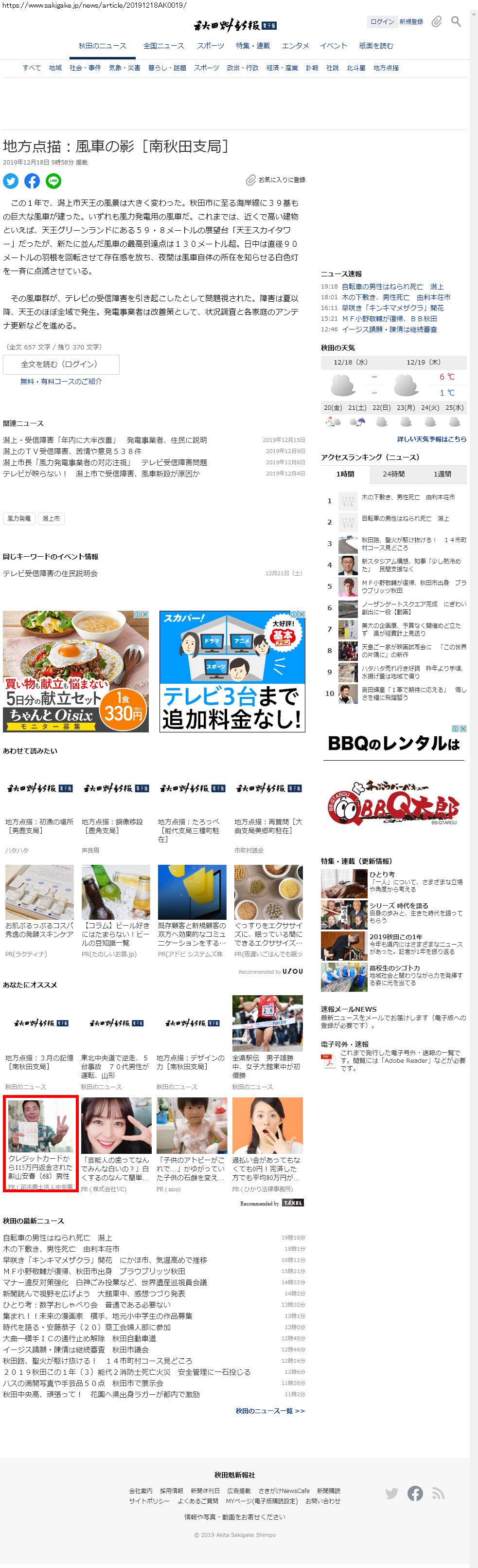
Task: Select the 潟上市 keyword tag
Action: pos(51,519)
